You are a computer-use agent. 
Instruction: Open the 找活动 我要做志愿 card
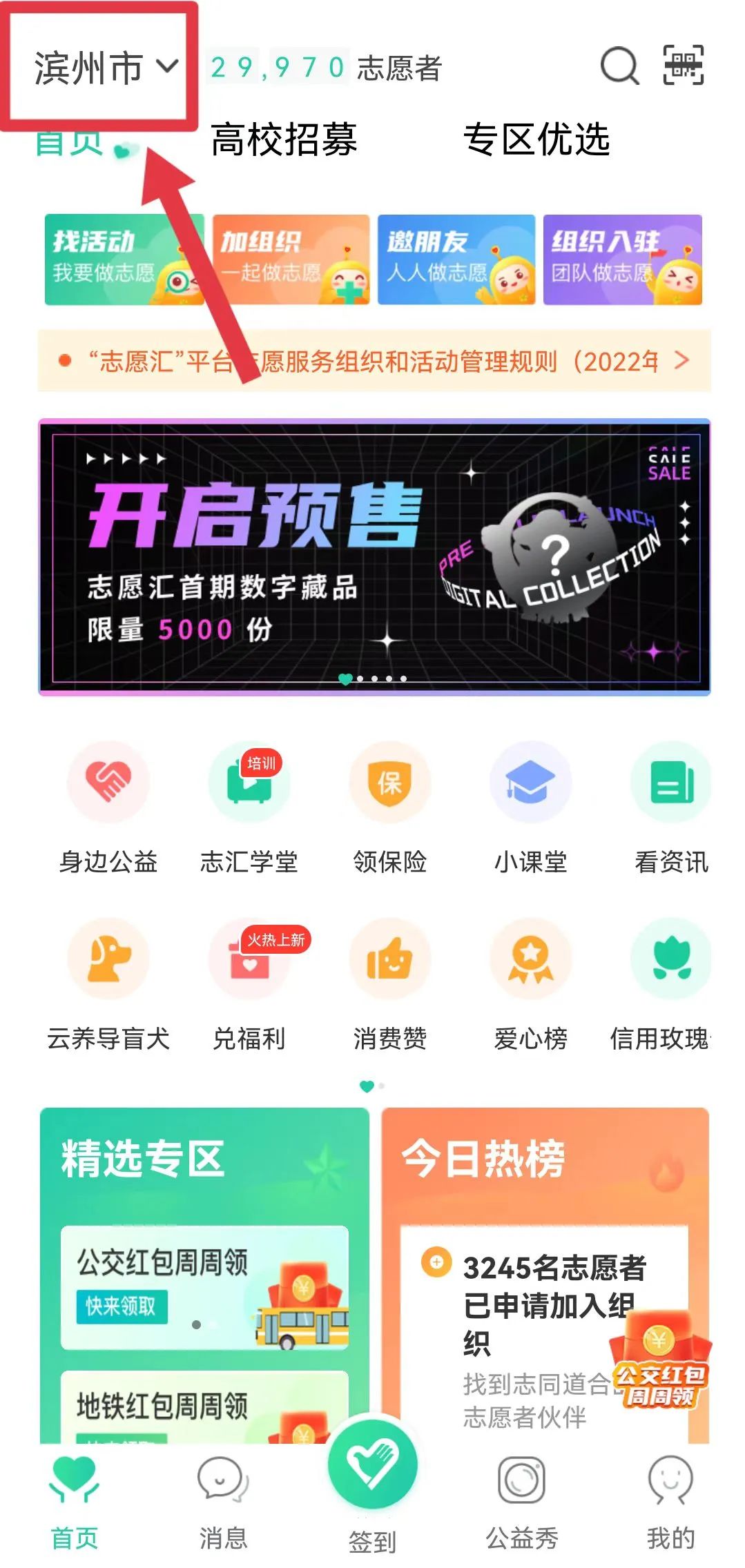[124, 259]
